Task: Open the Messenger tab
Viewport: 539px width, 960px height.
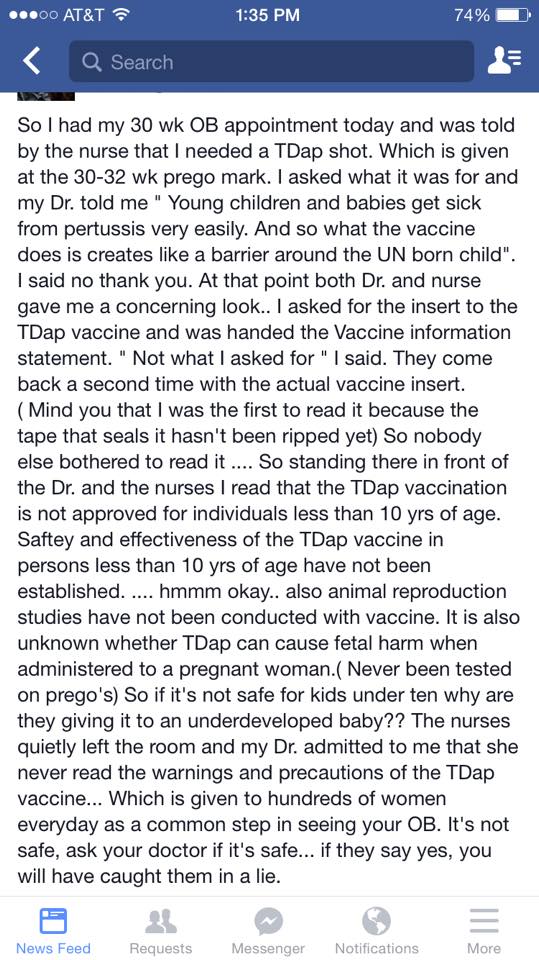Action: 268,929
